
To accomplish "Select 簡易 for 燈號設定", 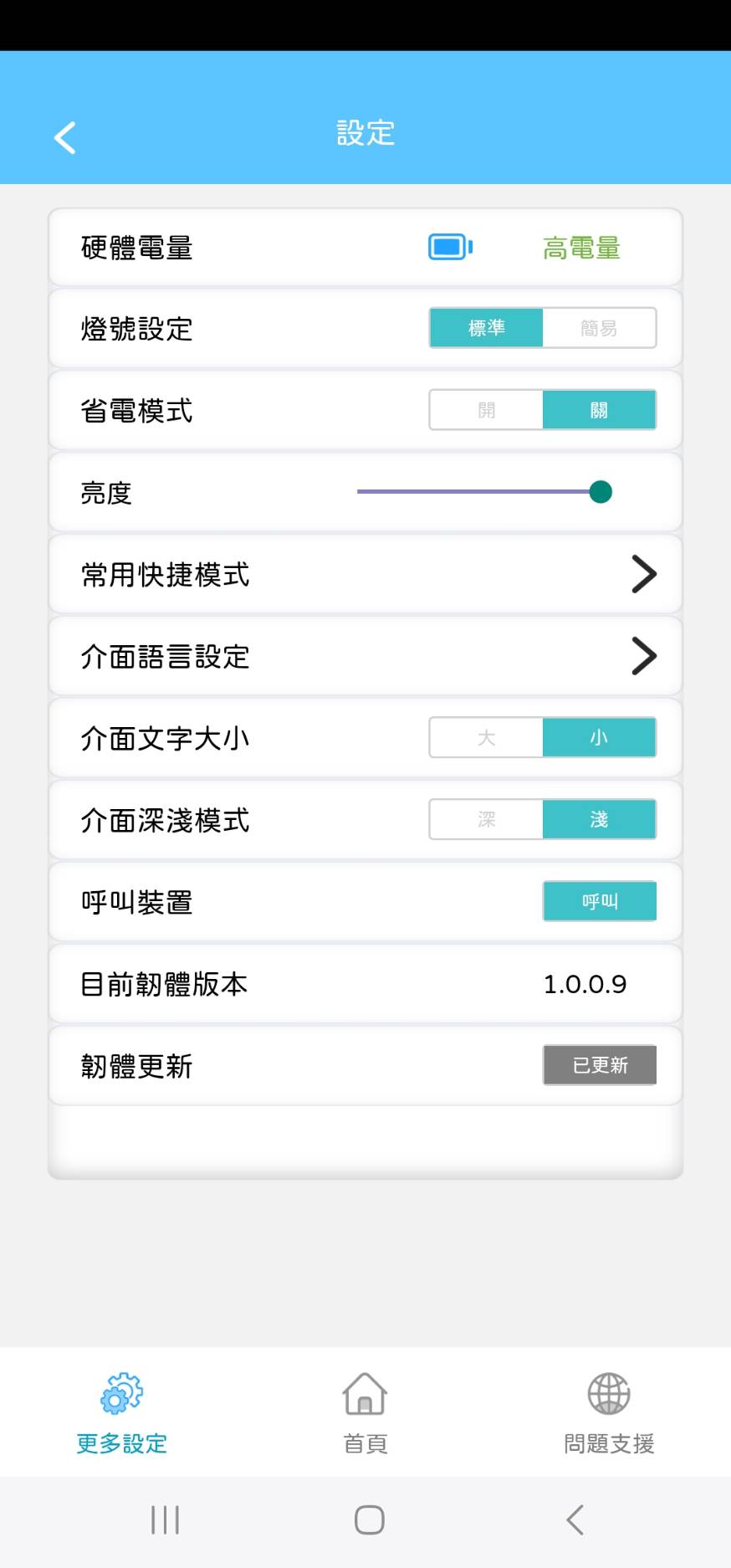I will point(599,328).
